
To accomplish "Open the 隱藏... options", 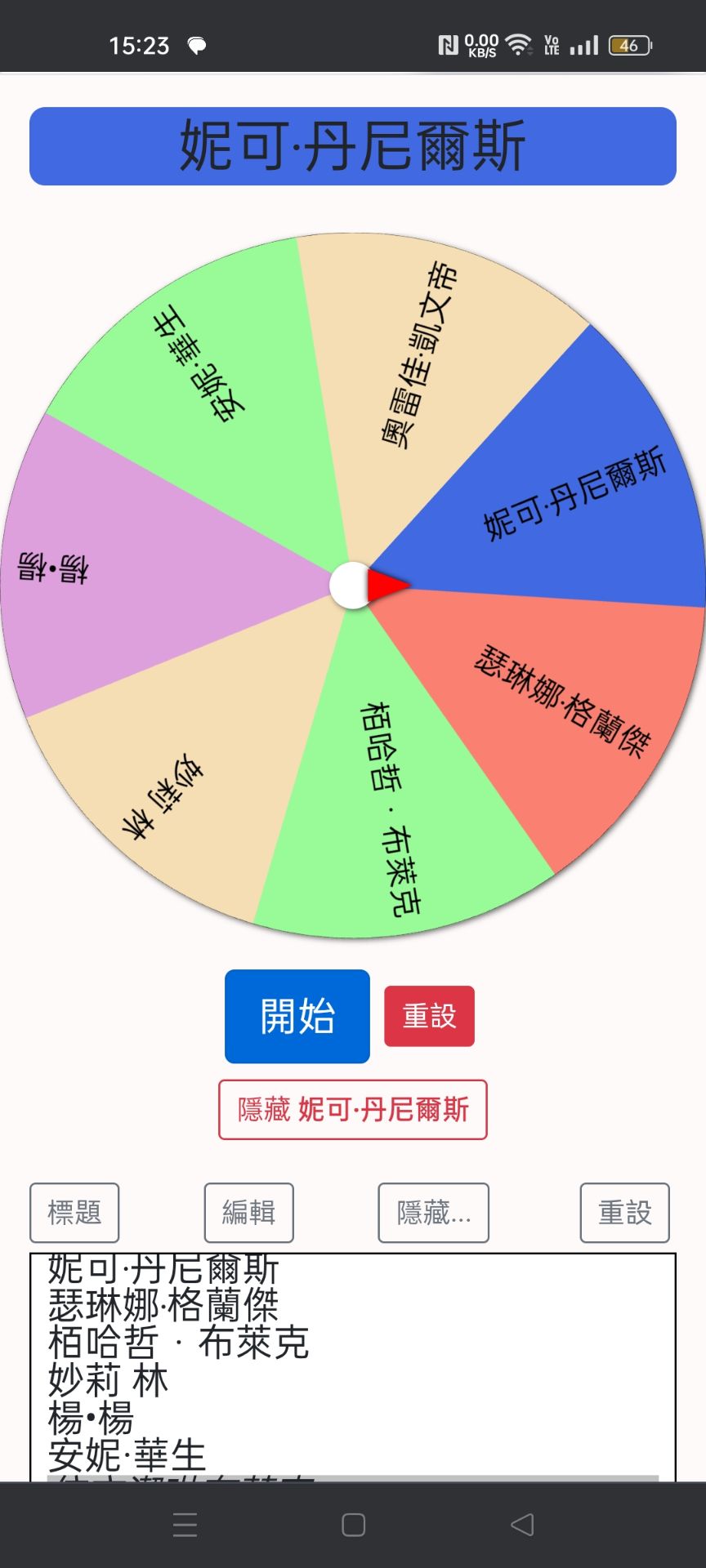I will coord(433,1213).
